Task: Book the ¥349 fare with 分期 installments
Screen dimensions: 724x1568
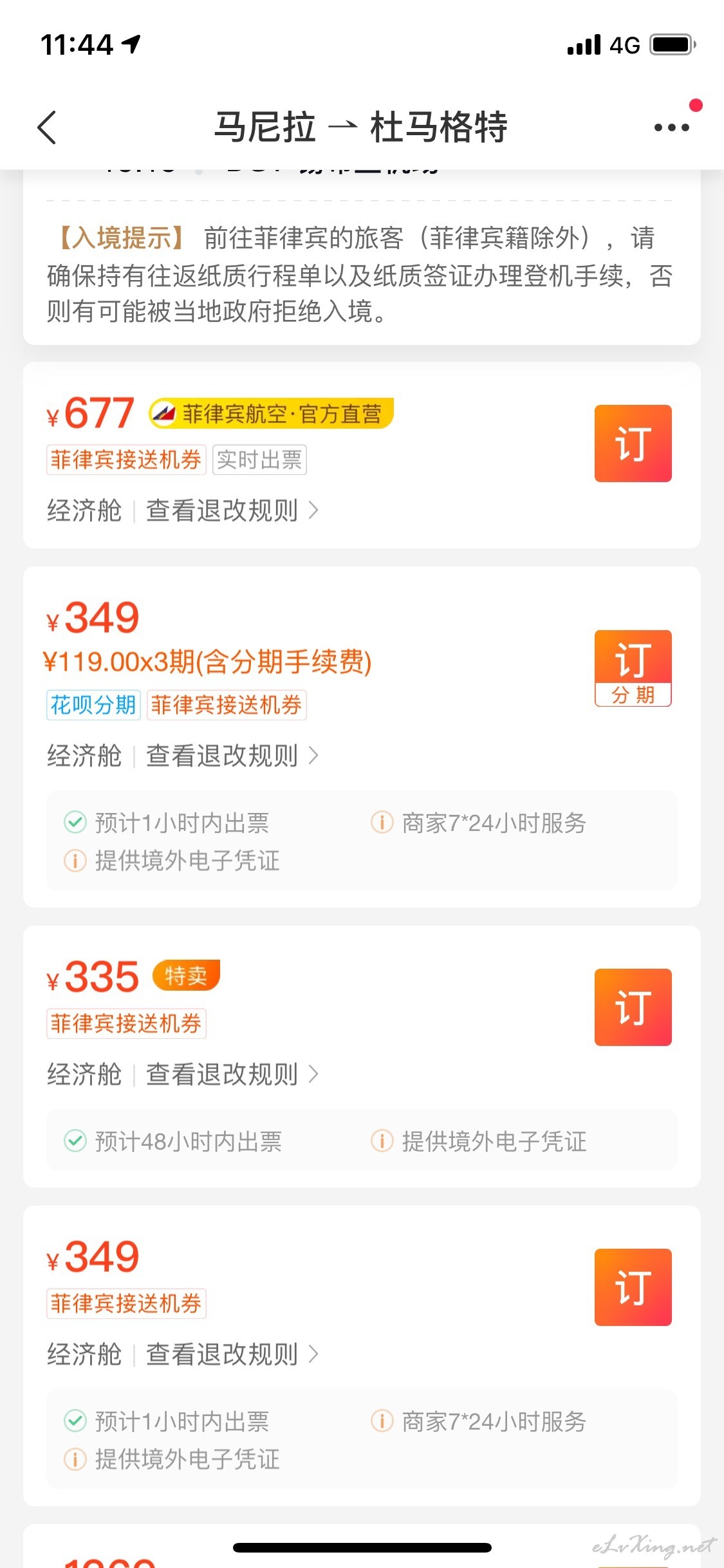Action: [633, 669]
